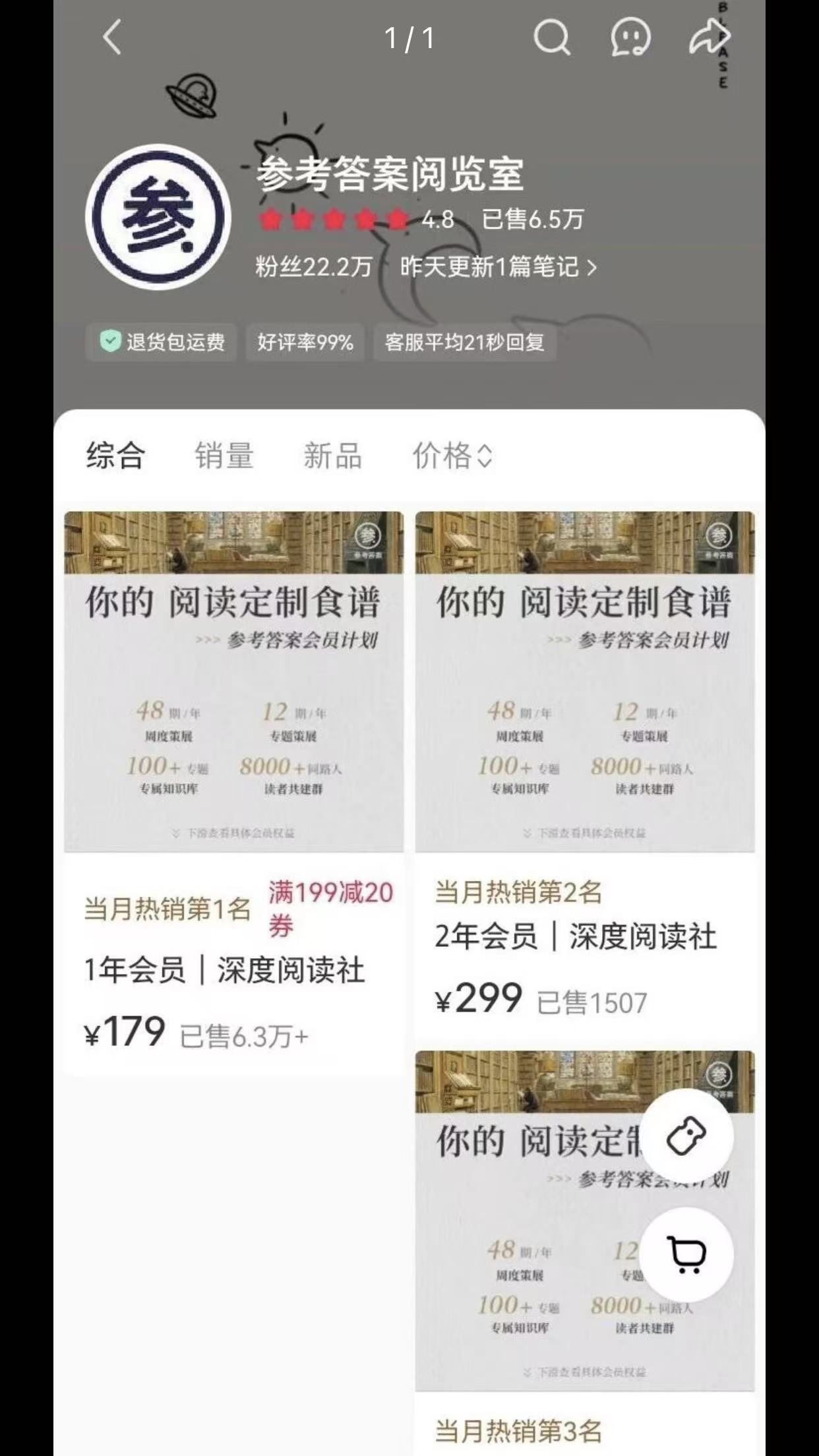Expand shop notes via the chevron after 昨天更新1篇笔记

tap(592, 267)
